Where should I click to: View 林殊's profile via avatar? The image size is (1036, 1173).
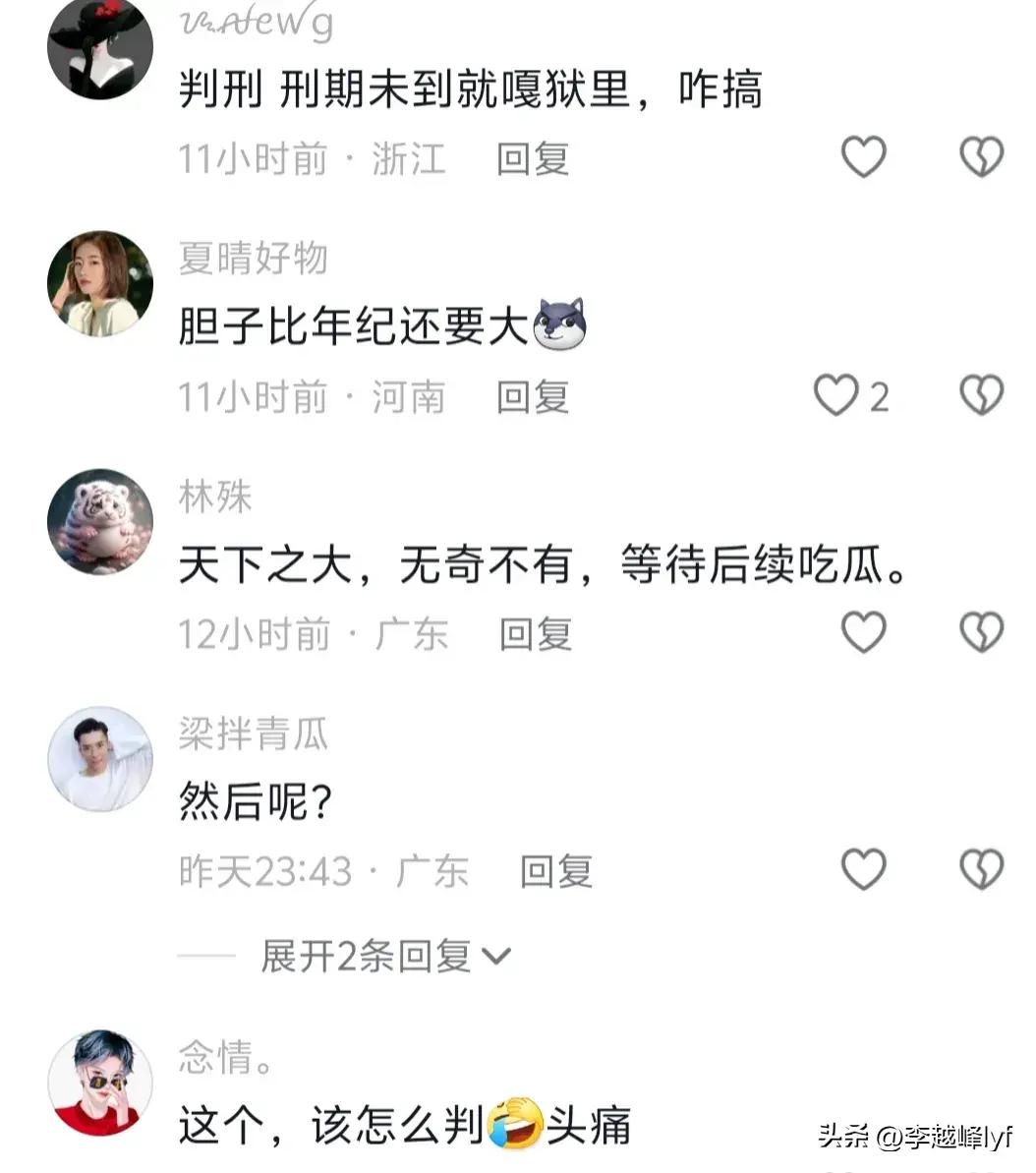[100, 521]
